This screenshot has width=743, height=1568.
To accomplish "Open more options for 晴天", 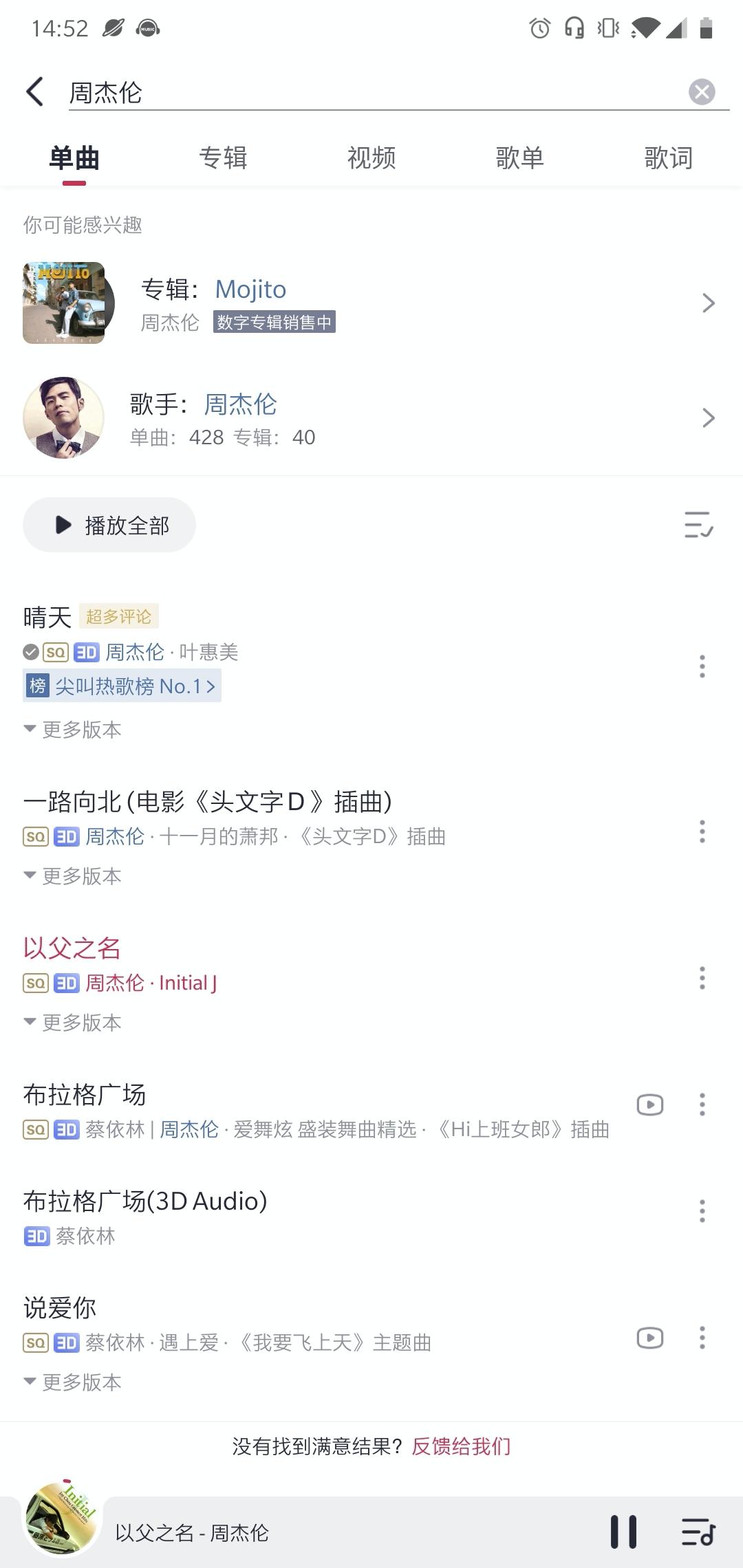I will (702, 666).
